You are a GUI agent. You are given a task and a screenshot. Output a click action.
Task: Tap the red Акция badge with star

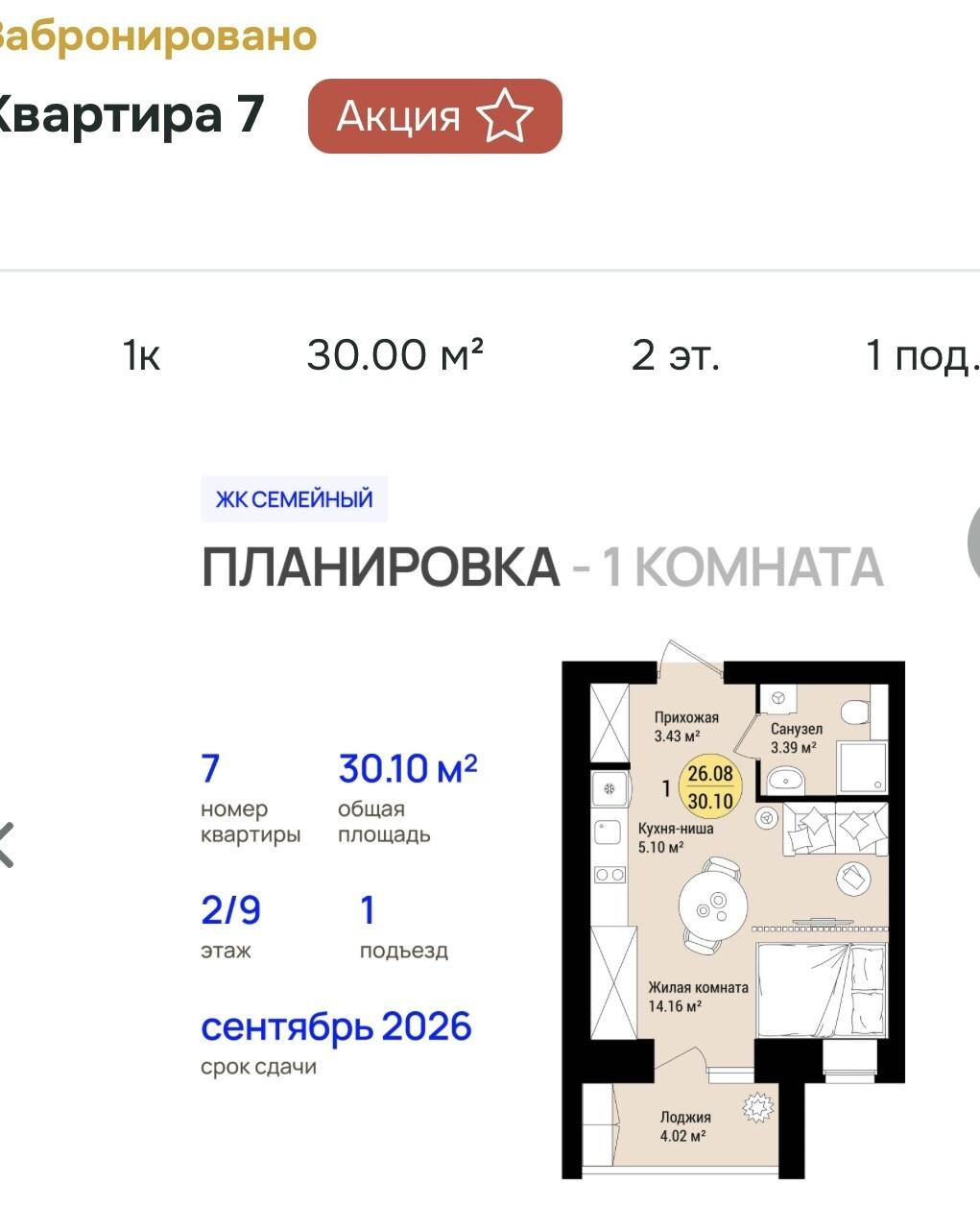(x=435, y=116)
